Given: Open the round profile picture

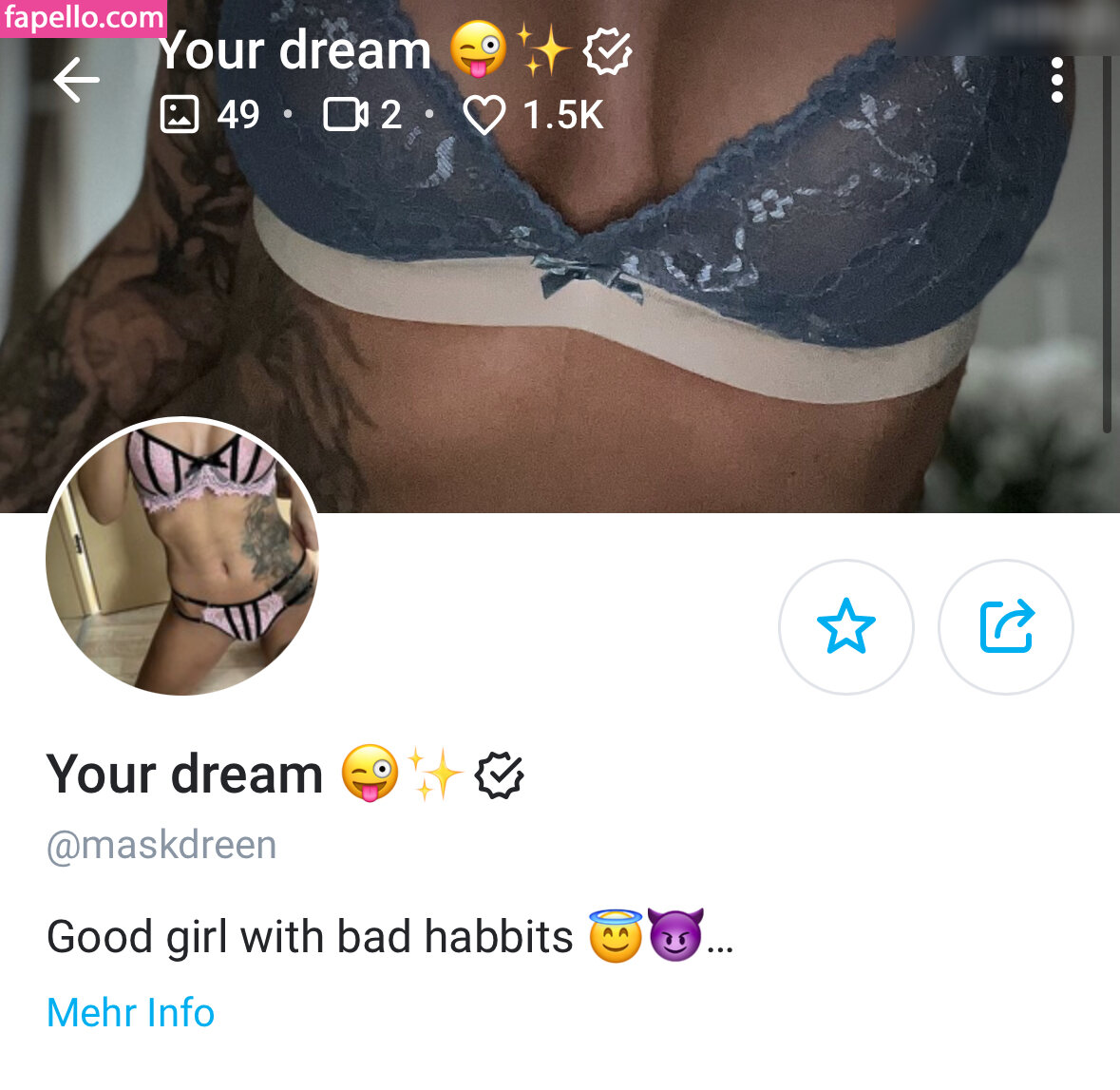Looking at the screenshot, I should 182,559.
